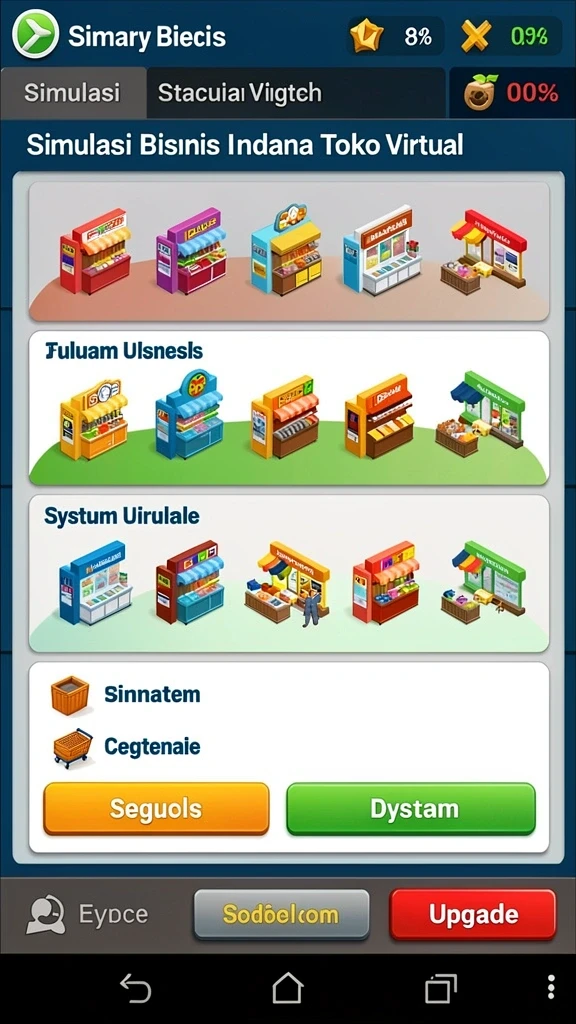Select the Sodoelcom button
This screenshot has height=1024, width=576.
click(x=281, y=914)
